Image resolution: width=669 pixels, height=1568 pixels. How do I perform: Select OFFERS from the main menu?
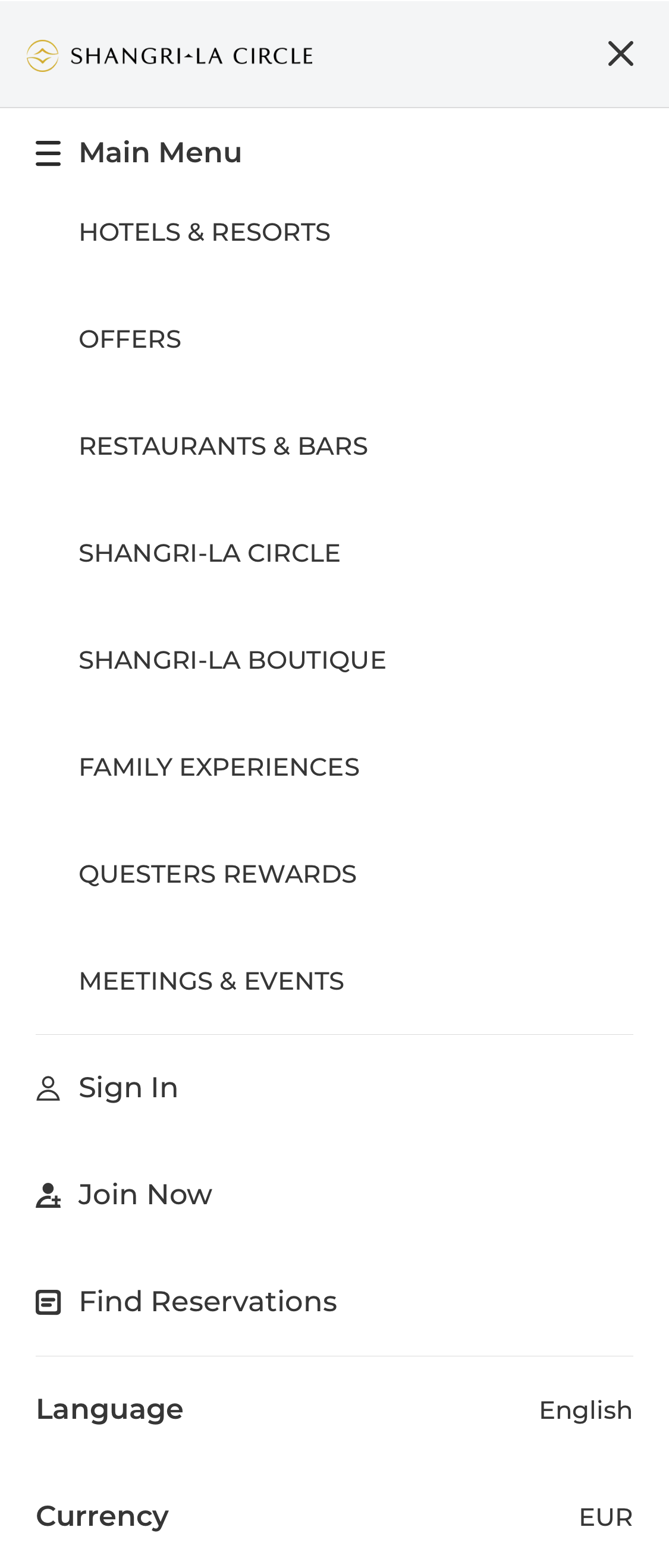click(x=130, y=339)
